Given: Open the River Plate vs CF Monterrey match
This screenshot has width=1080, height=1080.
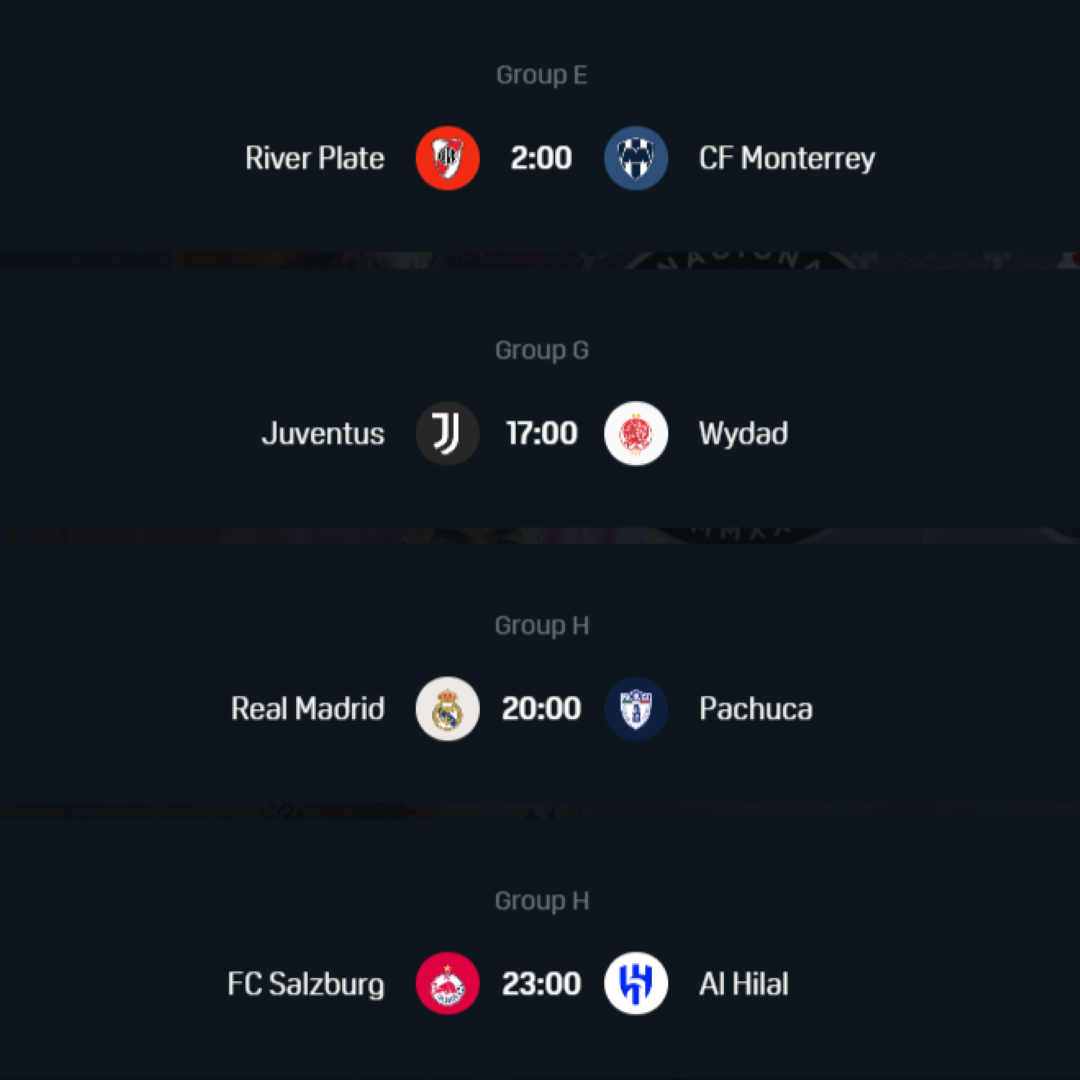Looking at the screenshot, I should point(540,158).
